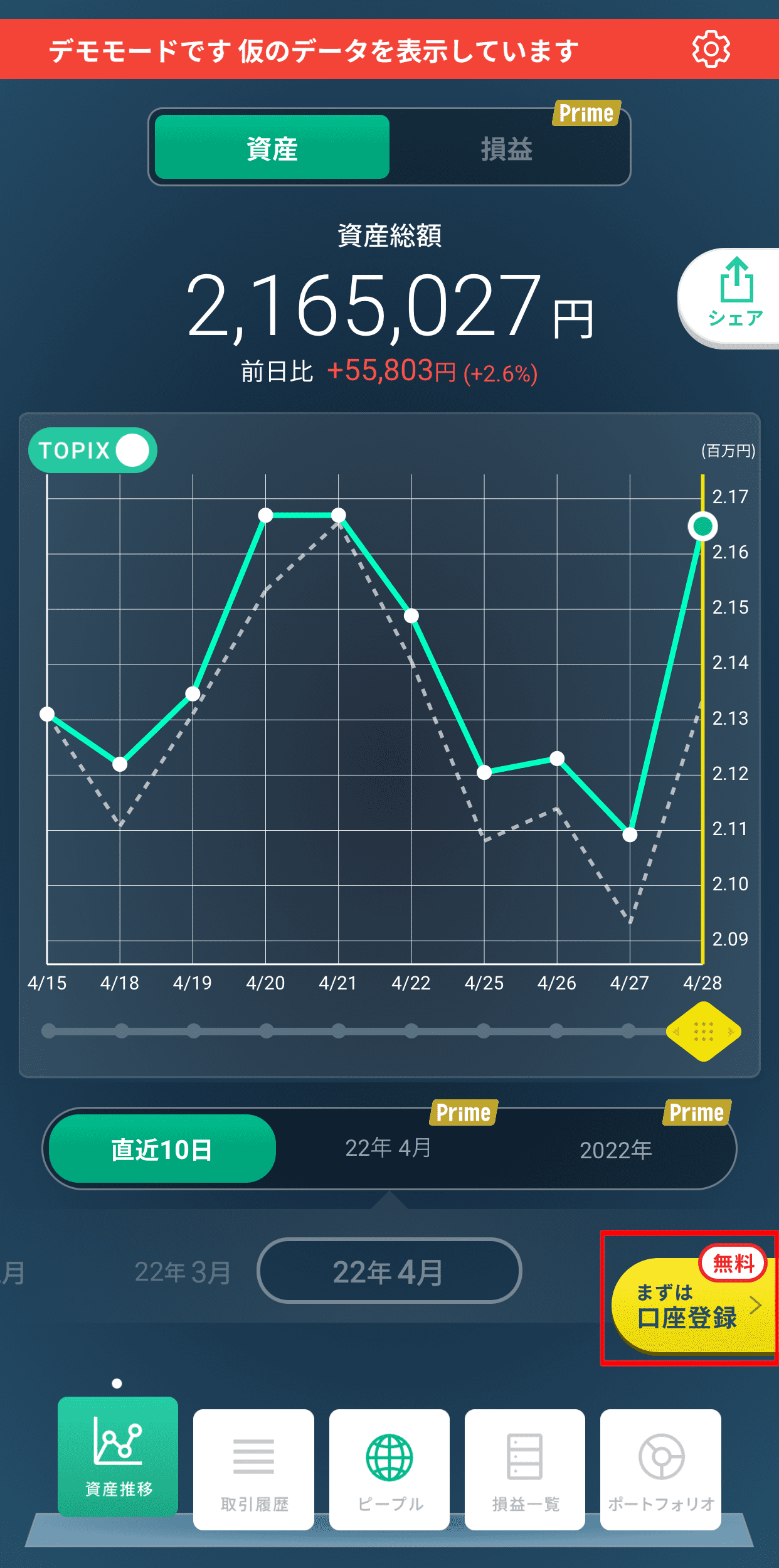Switch to the 損益 tab
779x1568 pixels.
(x=507, y=149)
